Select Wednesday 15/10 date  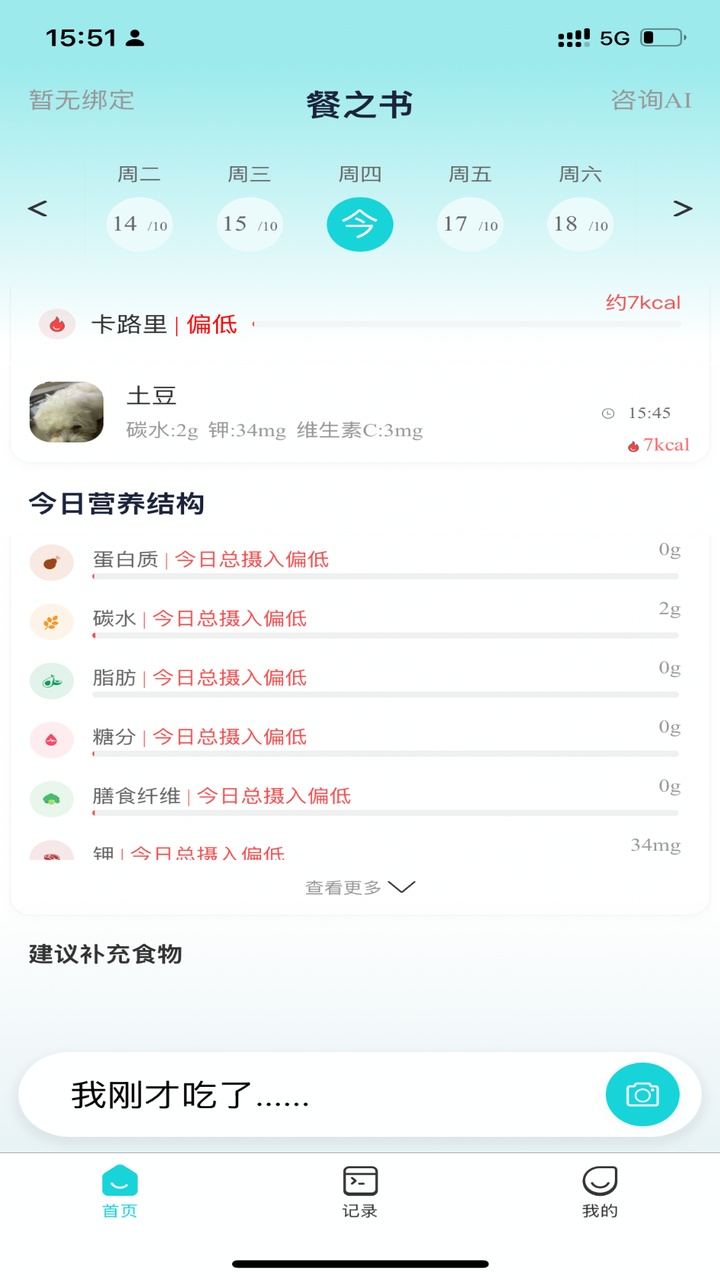[x=249, y=224]
